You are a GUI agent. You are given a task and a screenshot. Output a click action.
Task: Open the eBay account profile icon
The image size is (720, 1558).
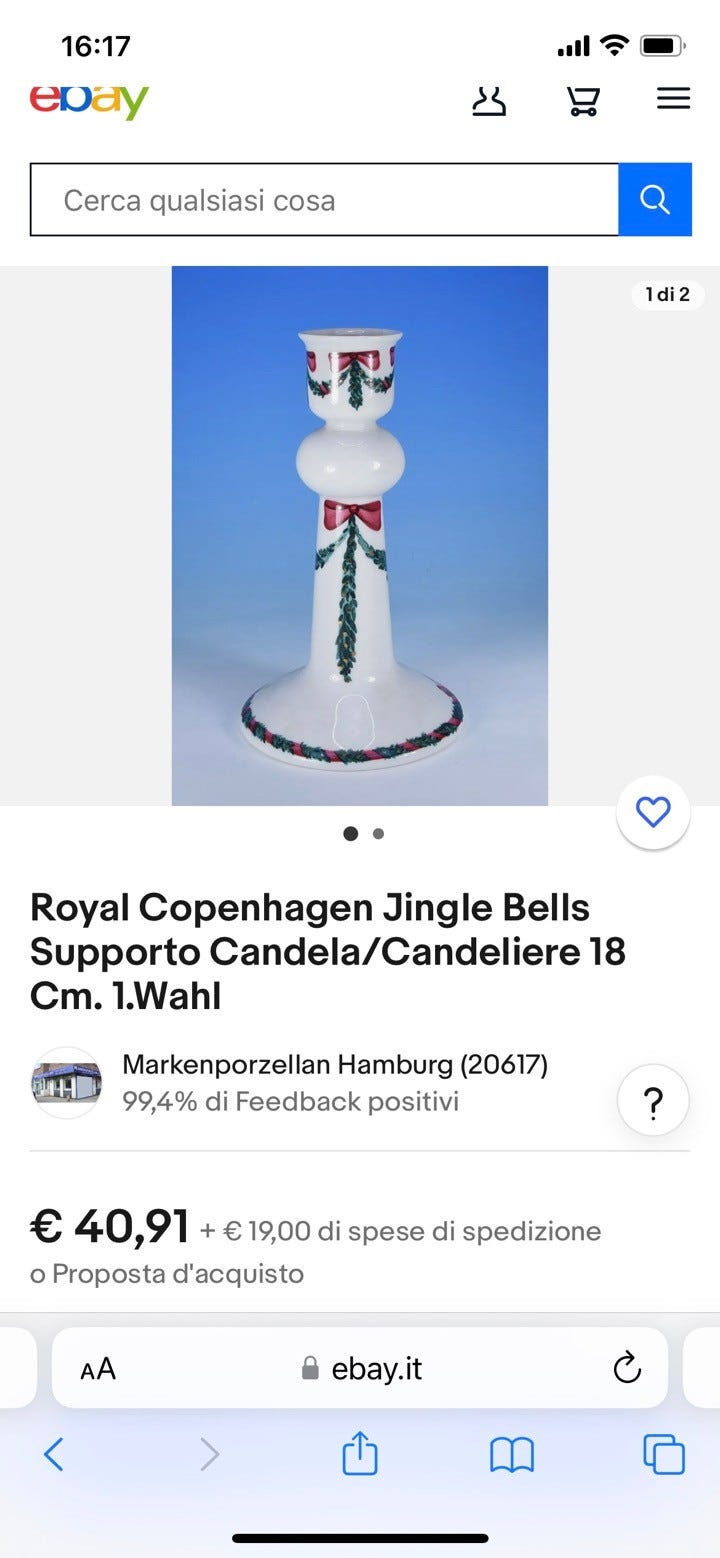pyautogui.click(x=489, y=100)
